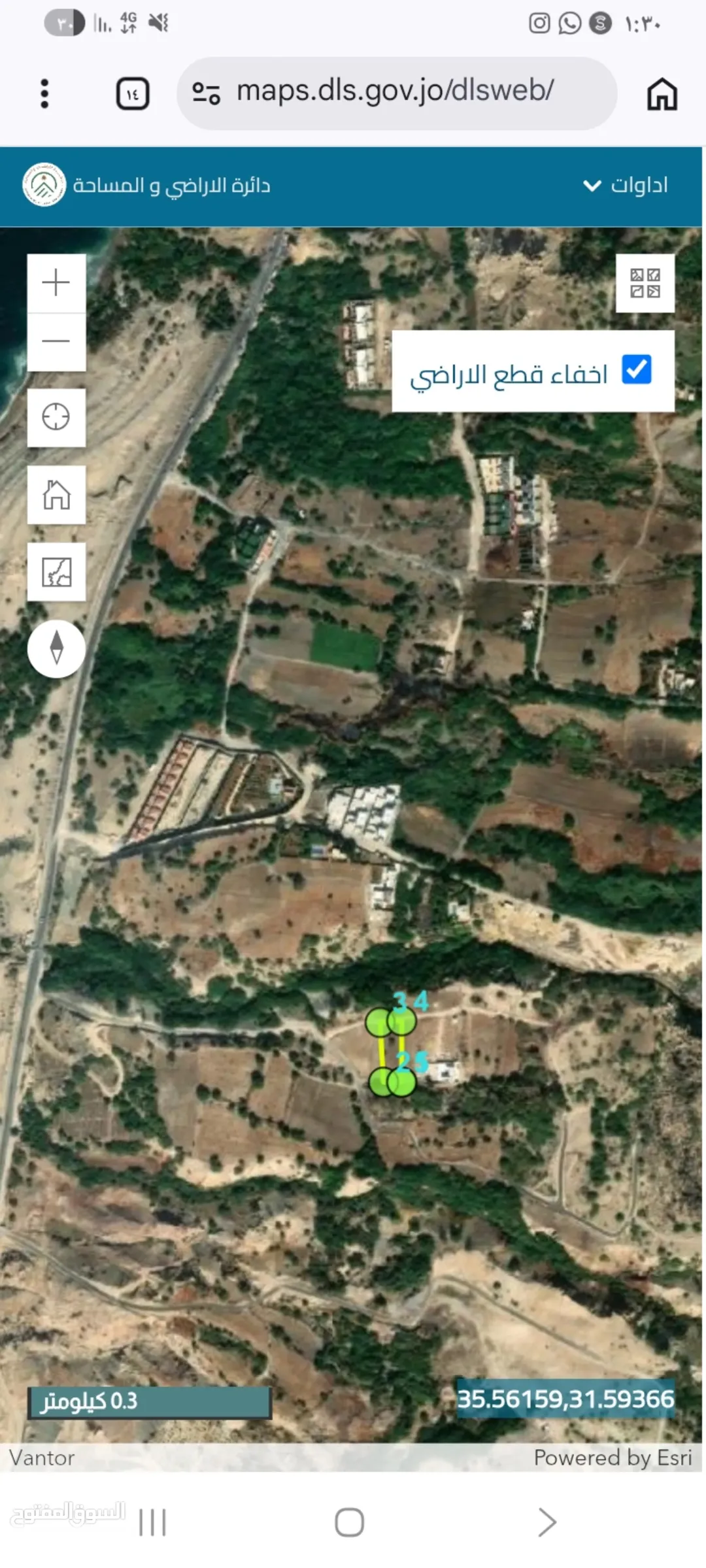Uncheck the اخفاء قطع الاراضي checkbox

637,369
